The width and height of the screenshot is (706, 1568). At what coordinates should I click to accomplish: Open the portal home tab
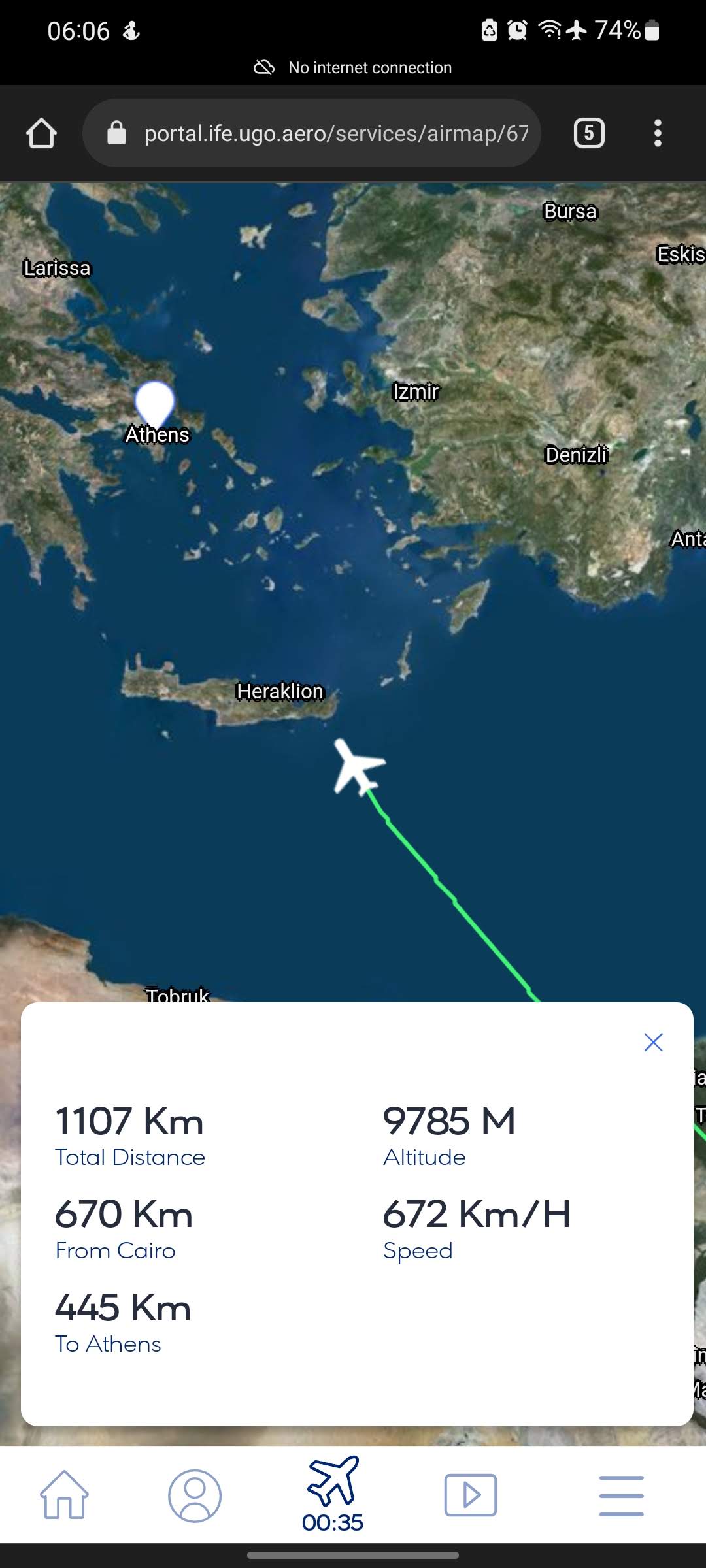tap(64, 1494)
